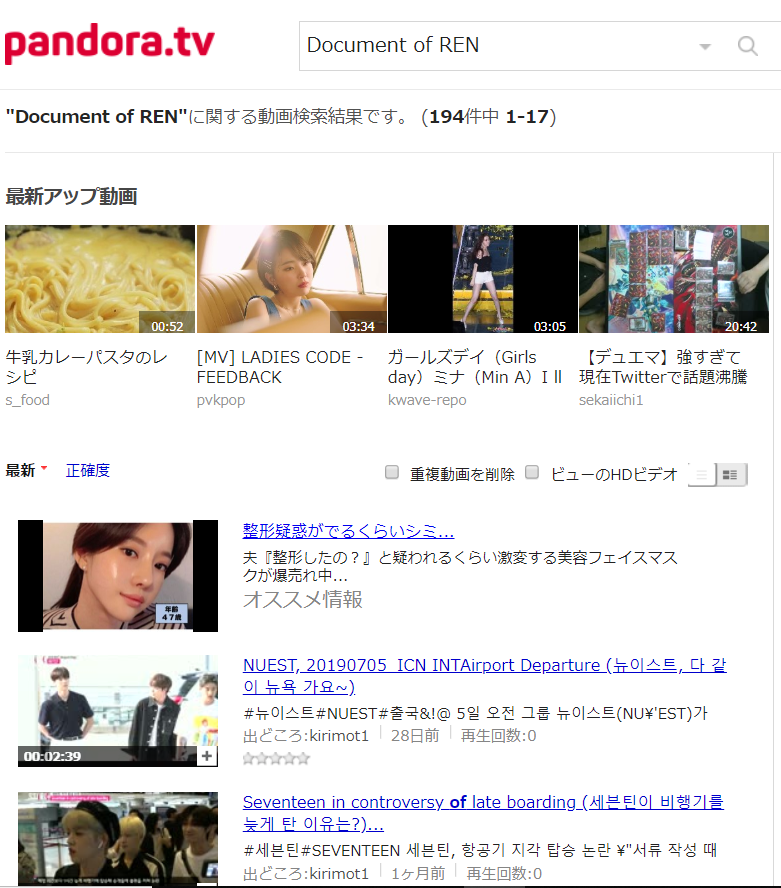Screen dimensions: 781x888
Task: Rate the NUEST video with stars
Action: click(x=276, y=759)
